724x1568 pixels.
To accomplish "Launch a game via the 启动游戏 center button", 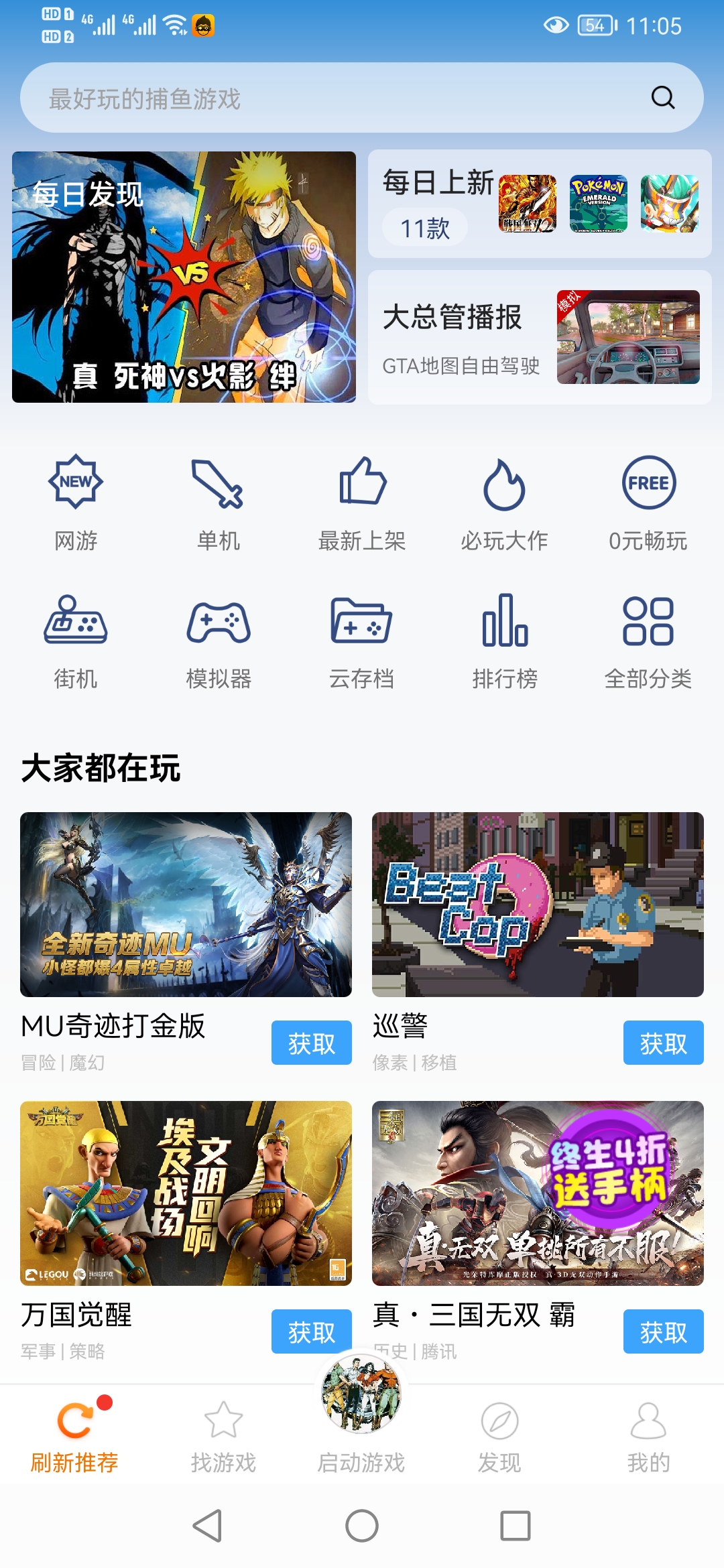I will tap(362, 1414).
